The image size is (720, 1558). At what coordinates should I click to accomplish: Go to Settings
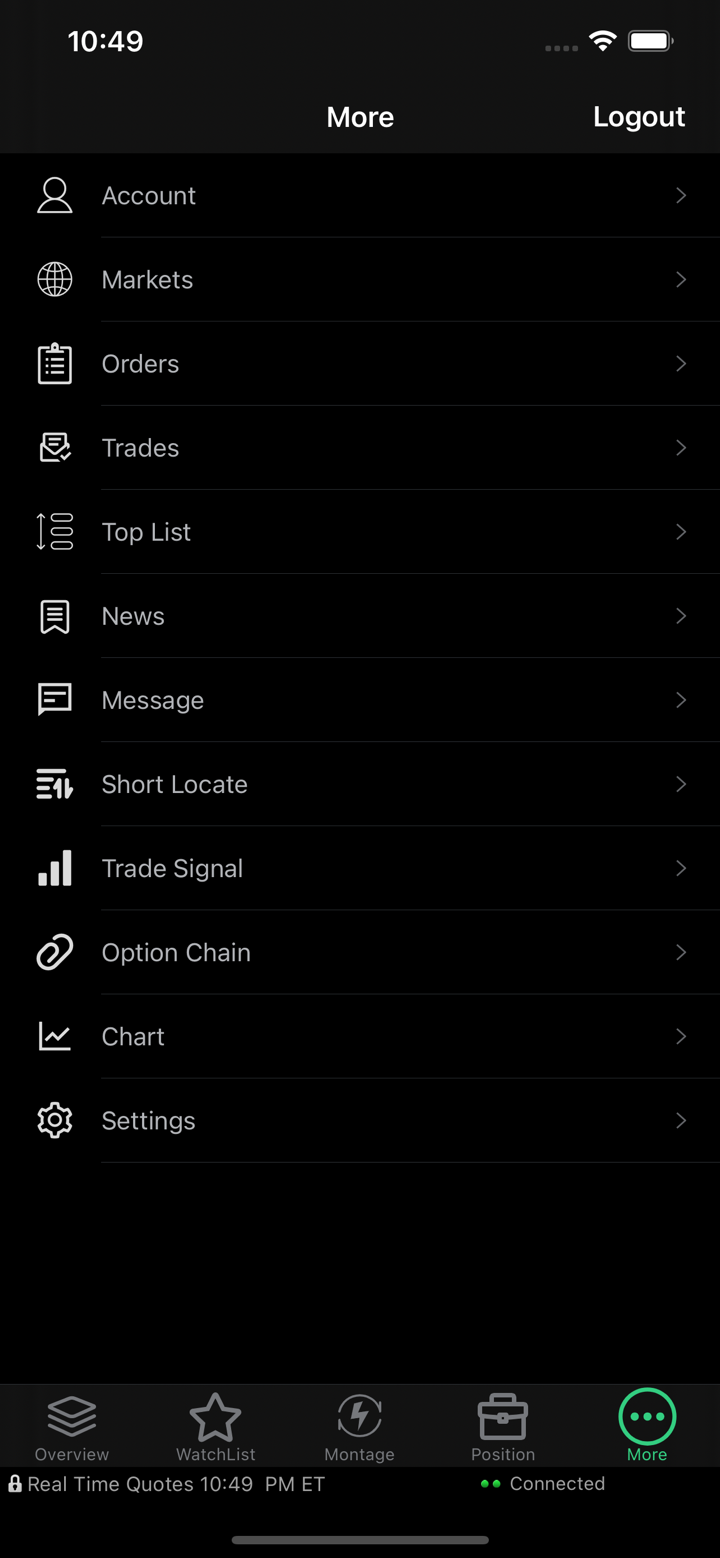tap(360, 1120)
